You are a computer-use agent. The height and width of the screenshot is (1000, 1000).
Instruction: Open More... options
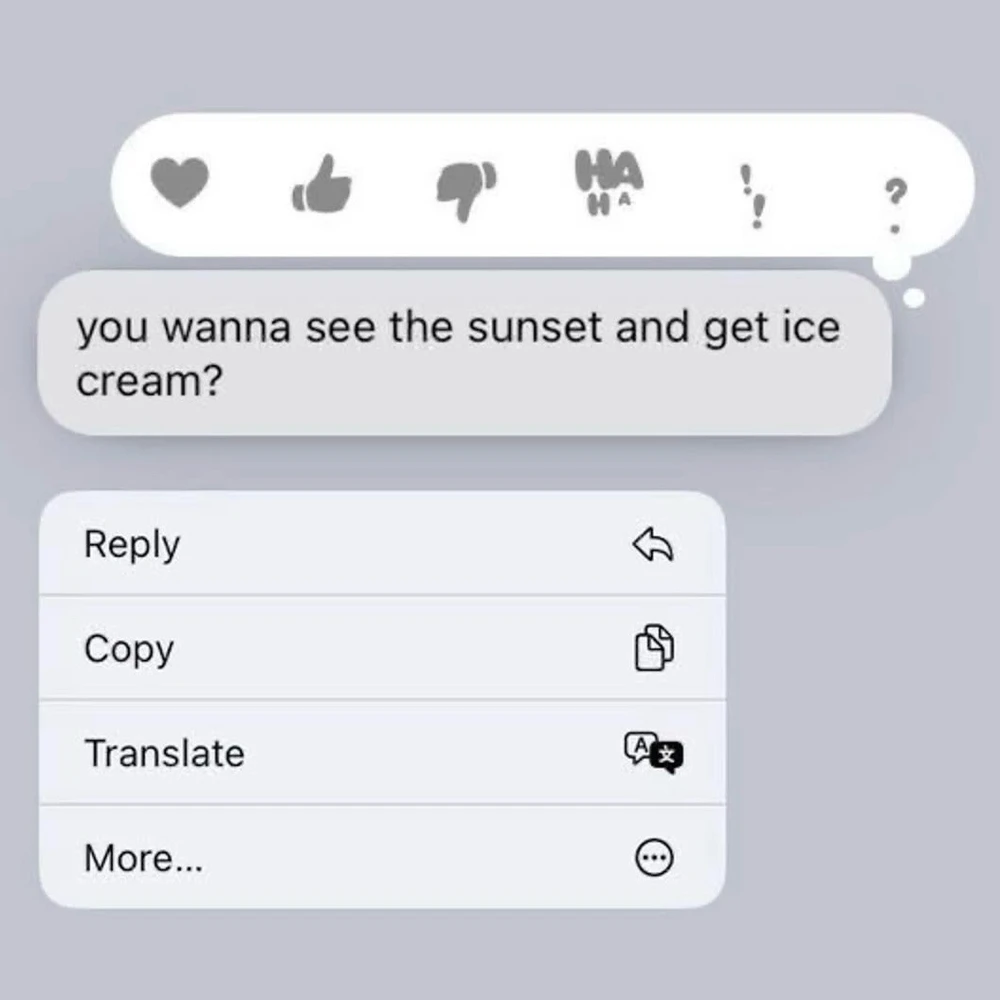pos(382,857)
